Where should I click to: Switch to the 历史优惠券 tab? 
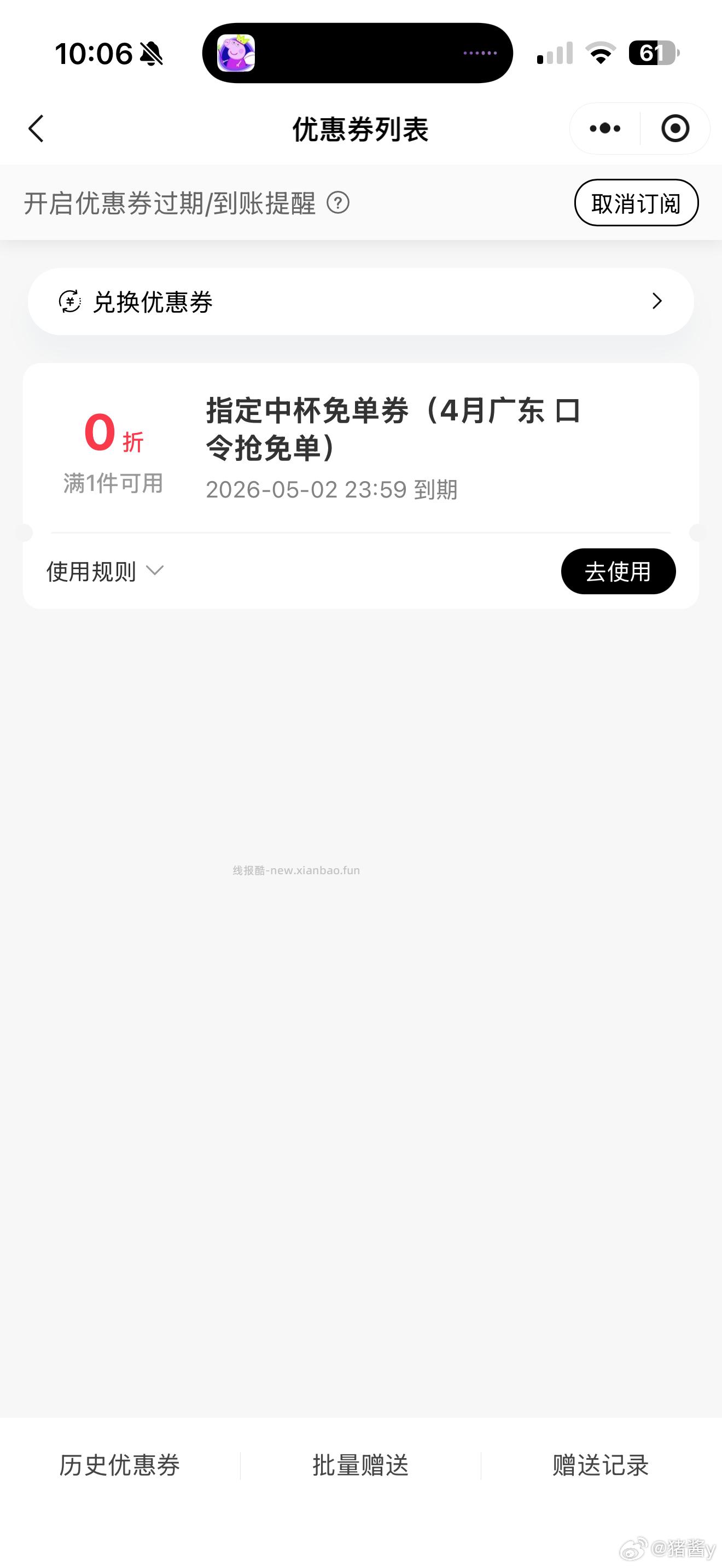click(119, 1465)
